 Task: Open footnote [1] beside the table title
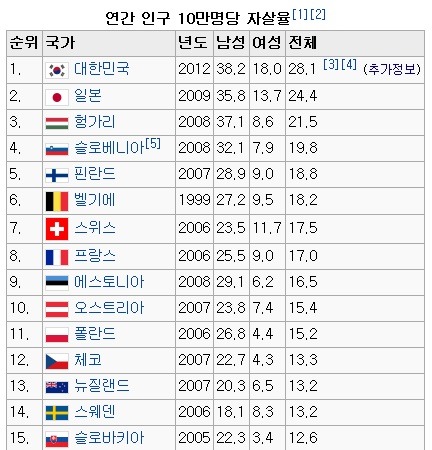tap(300, 14)
